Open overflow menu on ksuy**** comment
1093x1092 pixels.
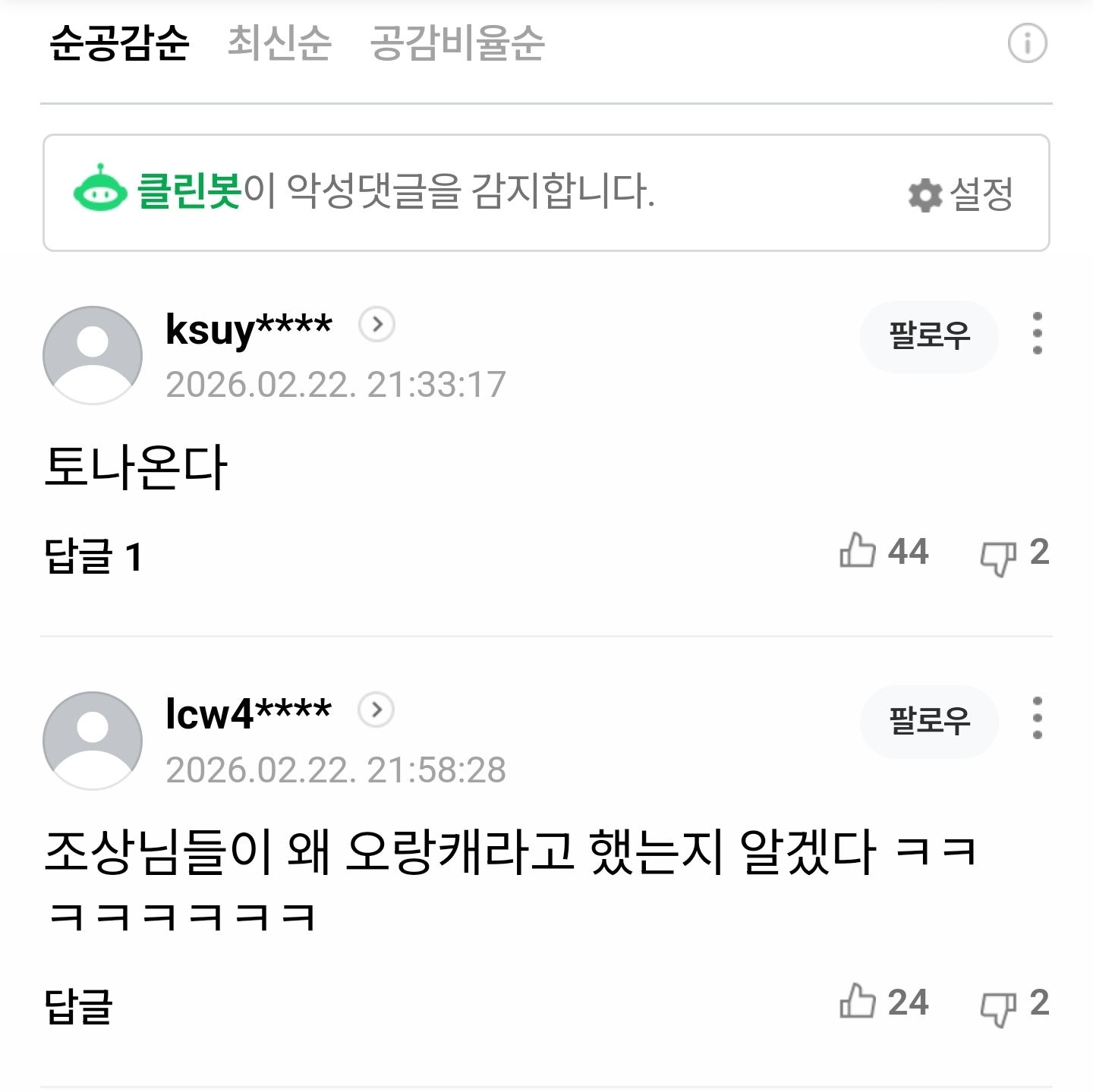[x=1037, y=334]
